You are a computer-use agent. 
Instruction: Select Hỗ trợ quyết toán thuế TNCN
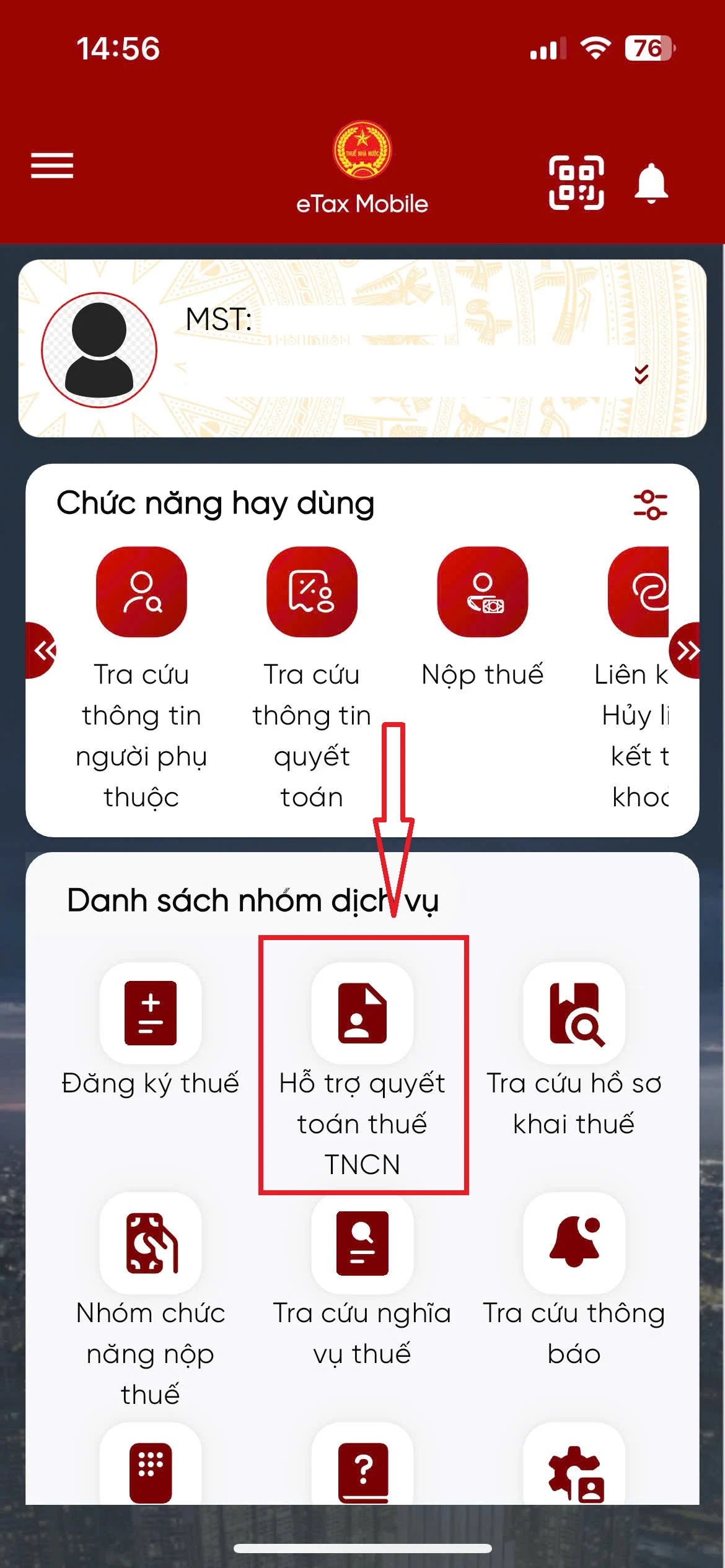362,1013
